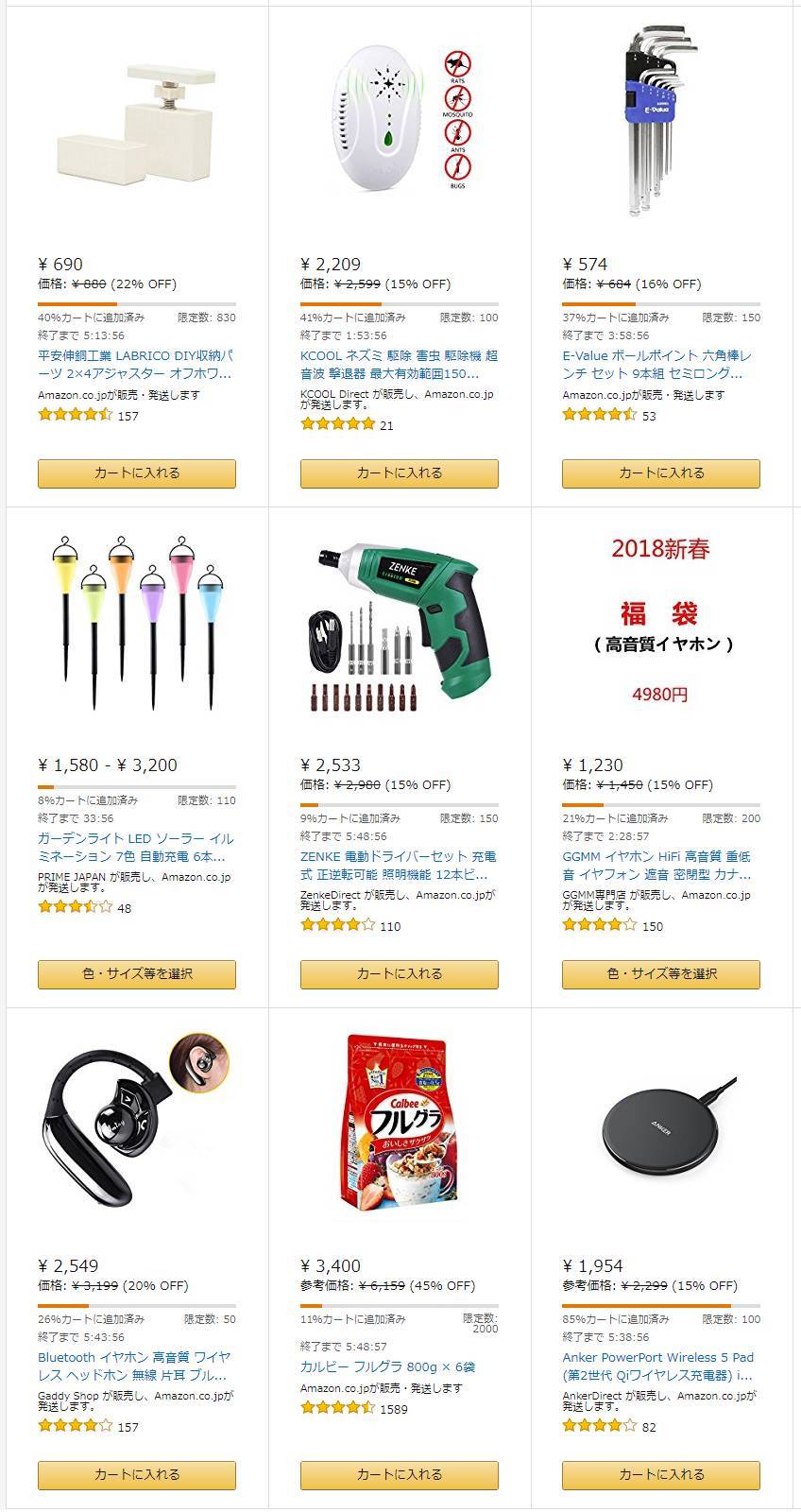Add LABRICO adjuster to cart
Viewport: 801px width, 1512px height.
coord(136,473)
